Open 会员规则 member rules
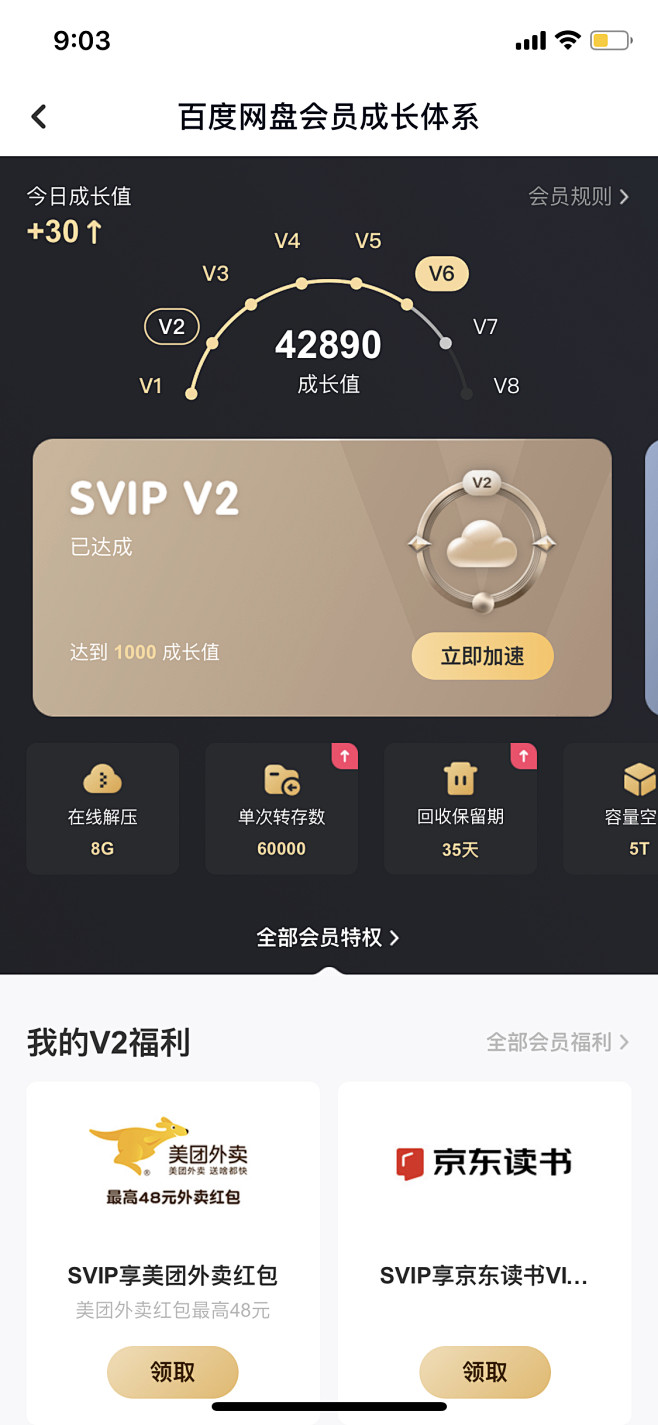The height and width of the screenshot is (1425, 658). coord(578,196)
